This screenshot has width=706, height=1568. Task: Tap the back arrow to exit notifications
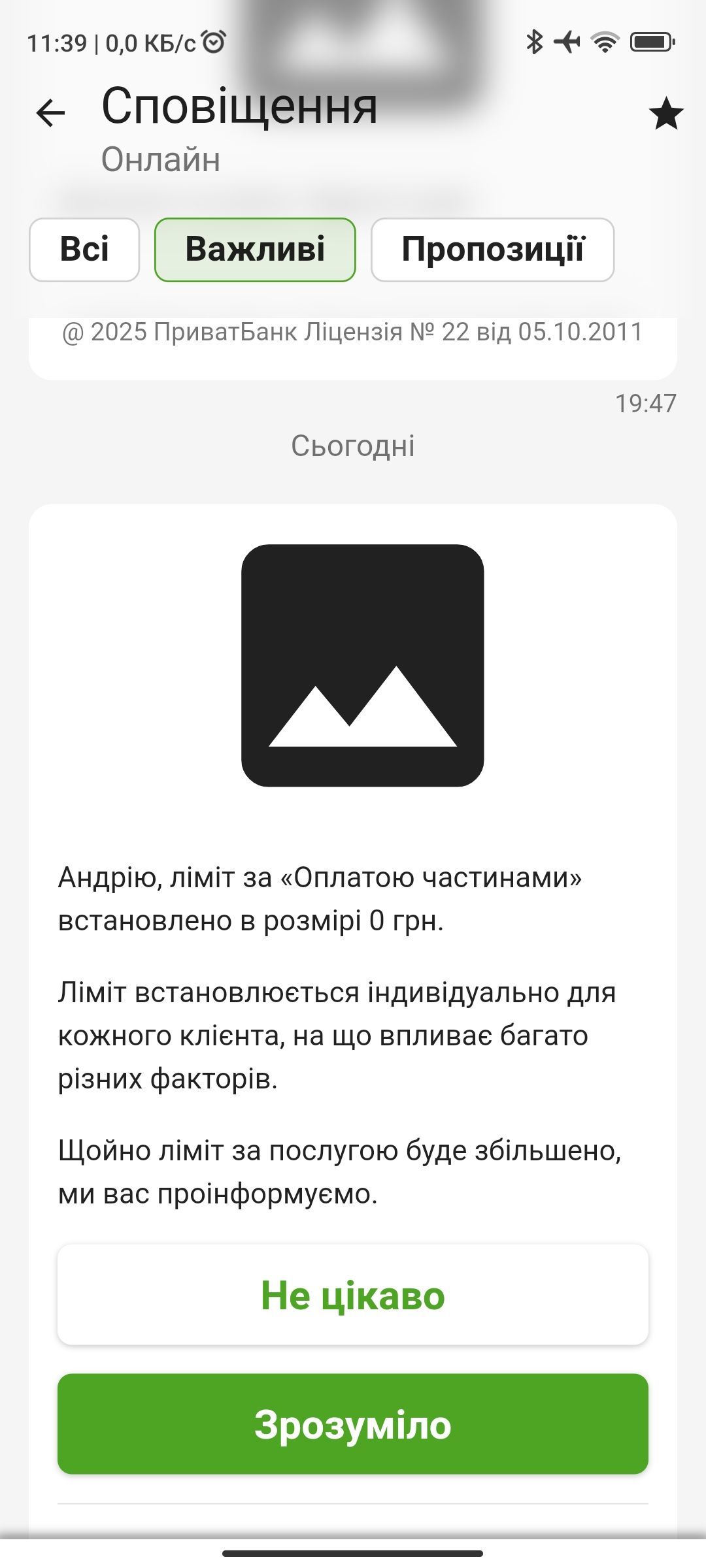pyautogui.click(x=49, y=112)
